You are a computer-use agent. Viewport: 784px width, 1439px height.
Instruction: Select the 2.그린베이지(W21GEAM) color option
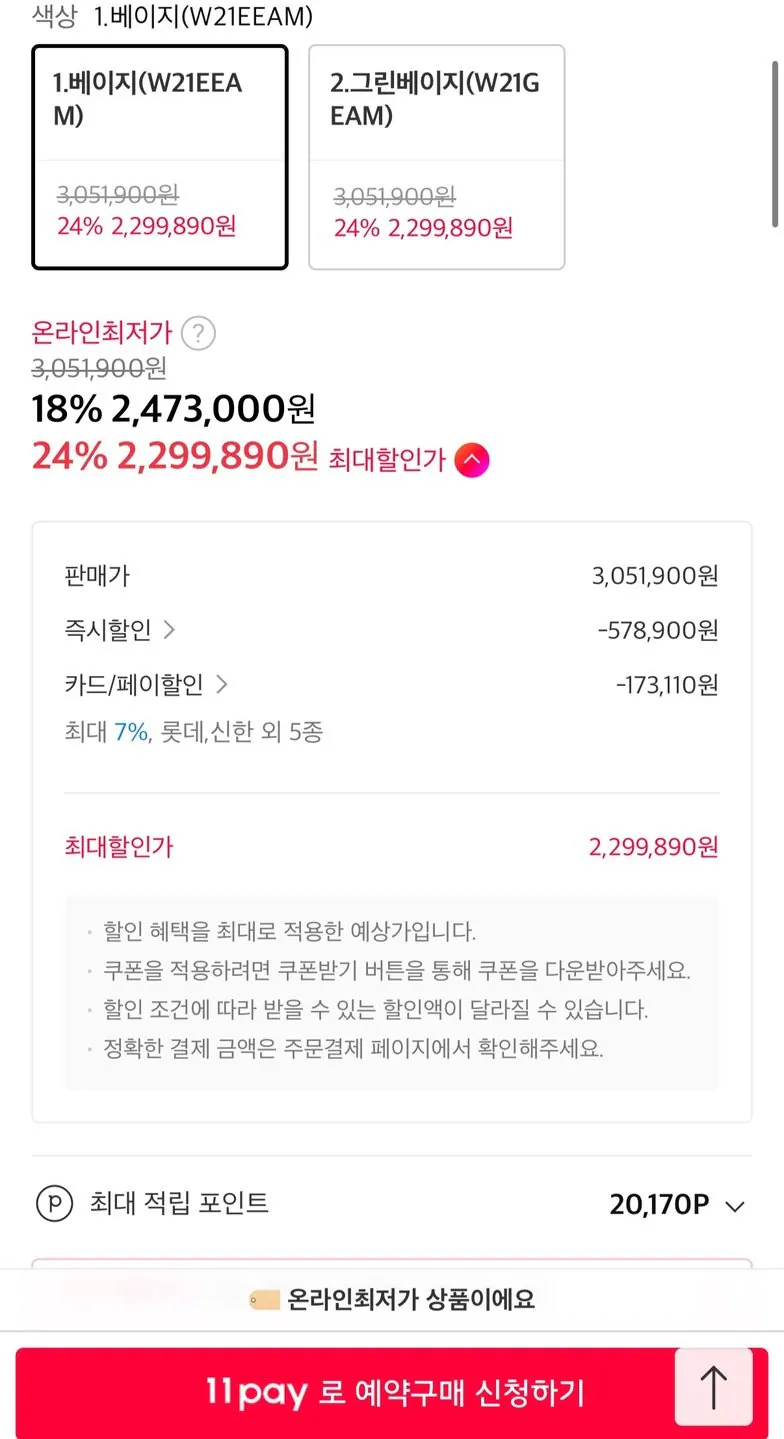click(x=437, y=157)
